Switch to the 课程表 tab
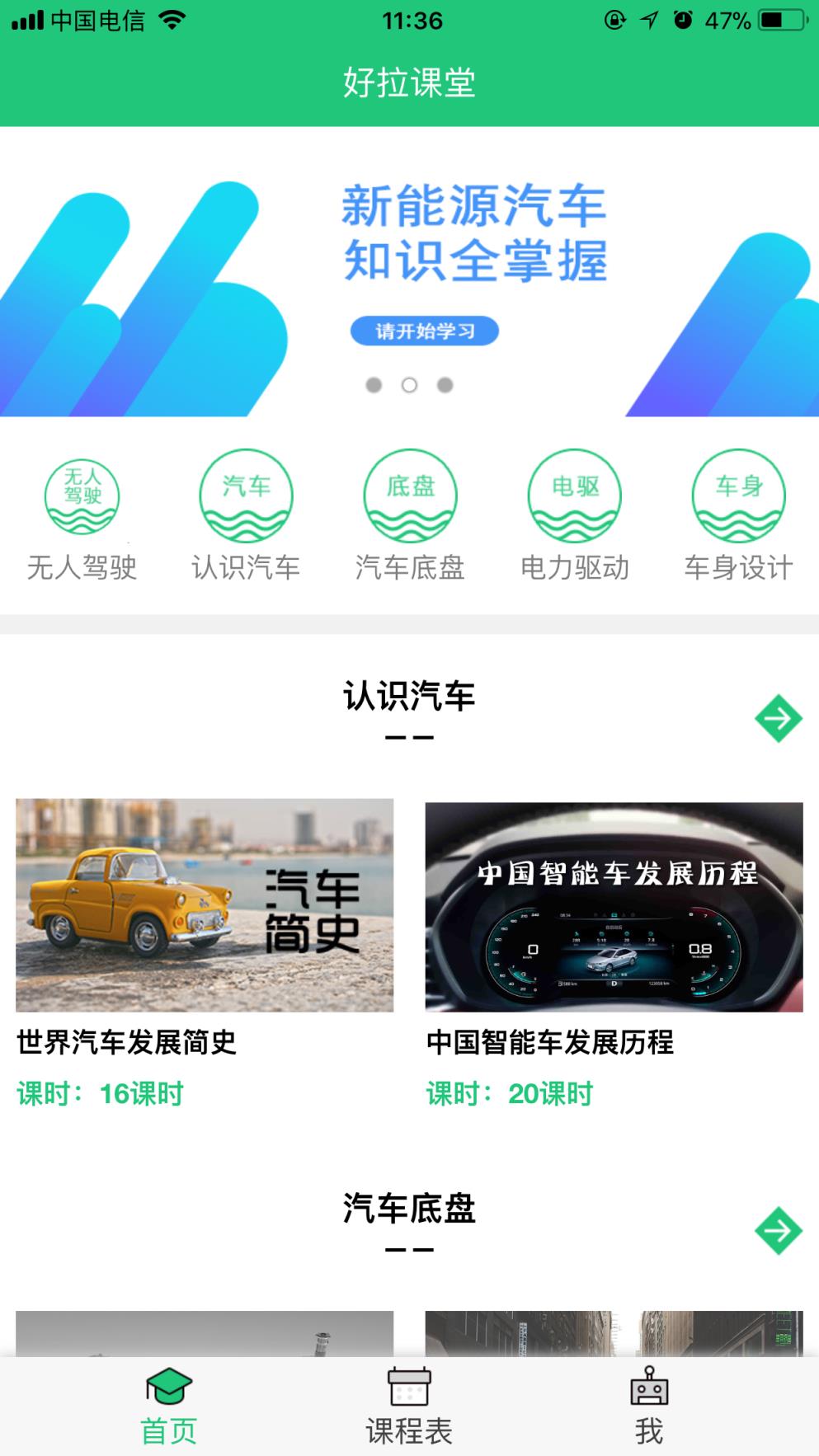 pyautogui.click(x=409, y=1403)
